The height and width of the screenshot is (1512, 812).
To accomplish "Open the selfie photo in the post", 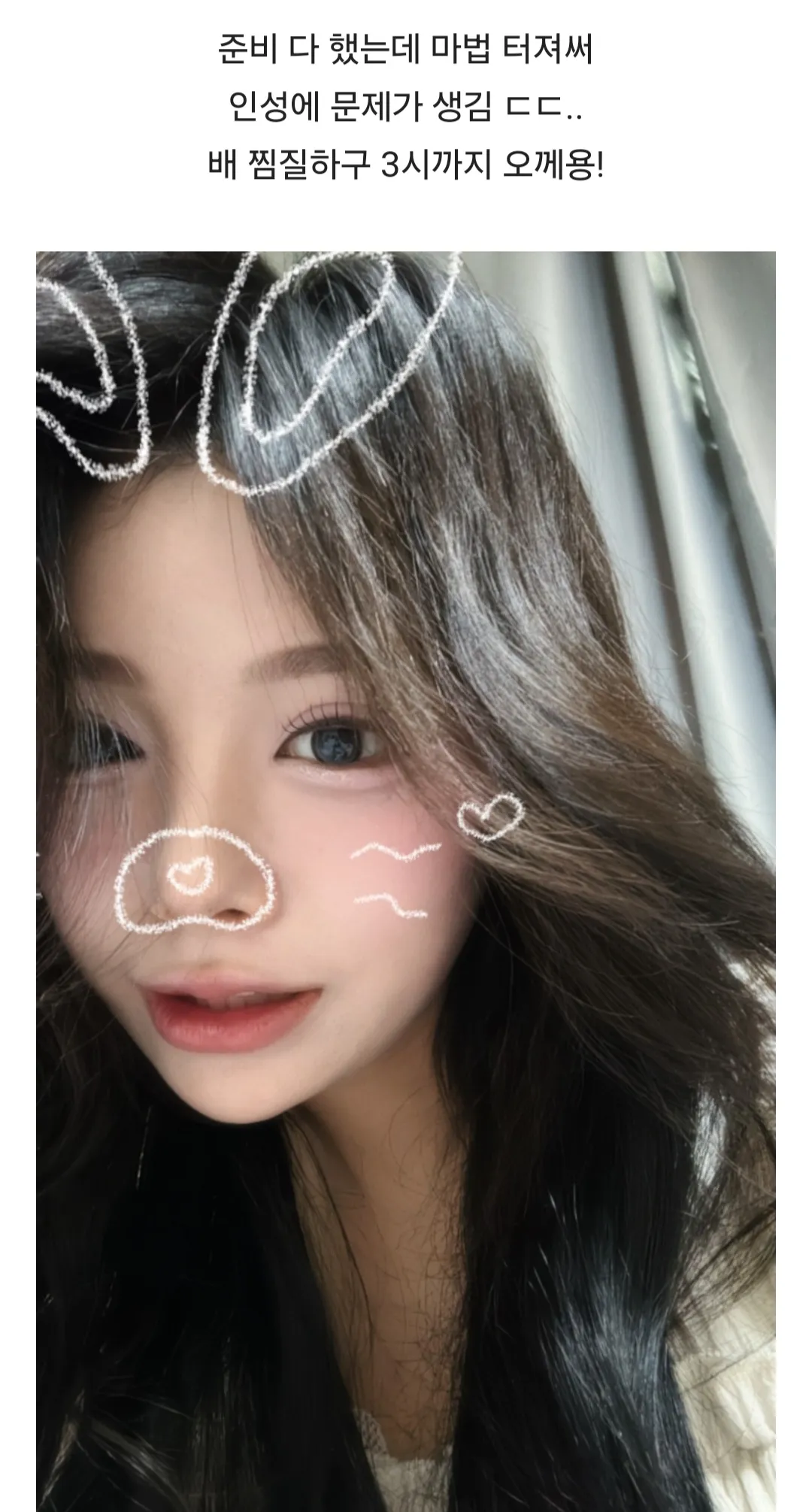I will [406, 880].
